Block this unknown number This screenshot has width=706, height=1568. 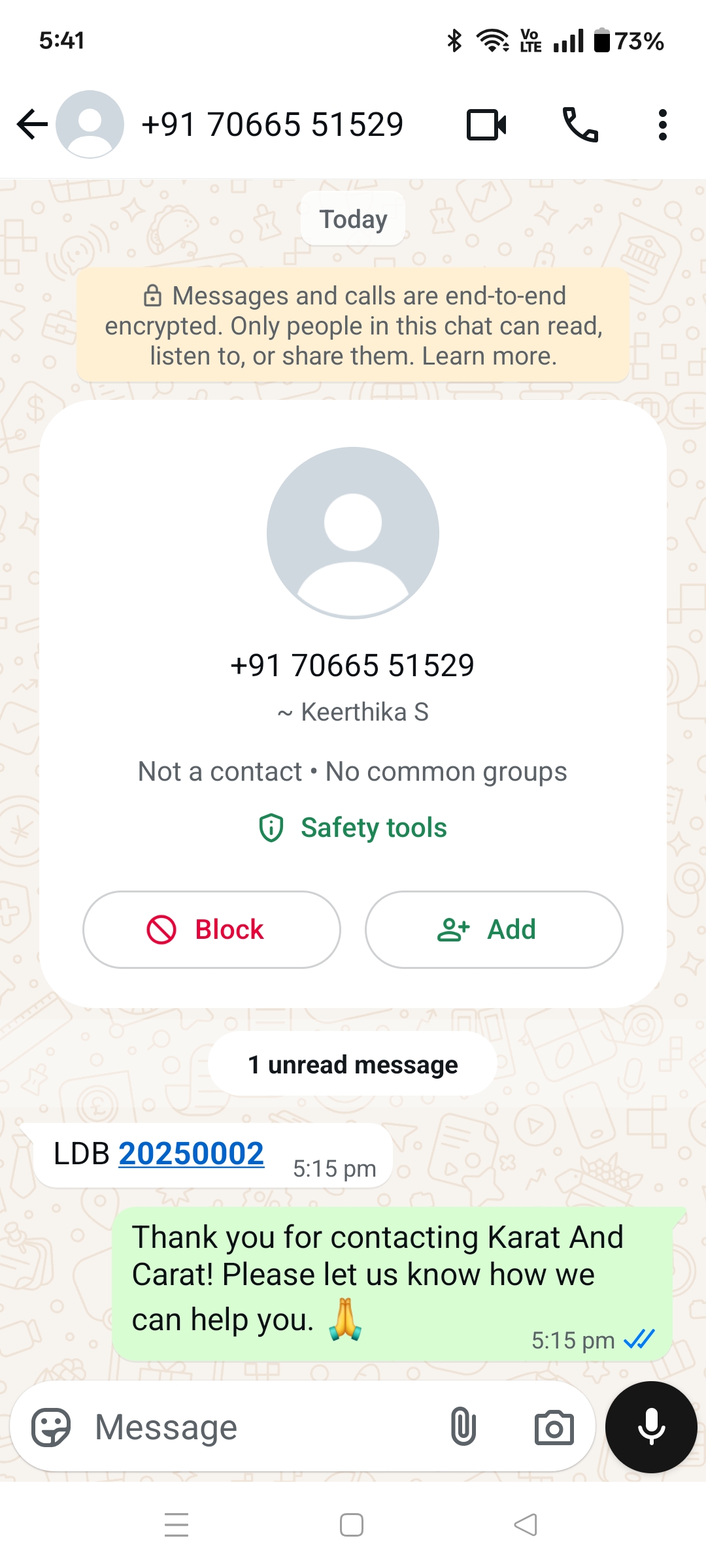(211, 929)
